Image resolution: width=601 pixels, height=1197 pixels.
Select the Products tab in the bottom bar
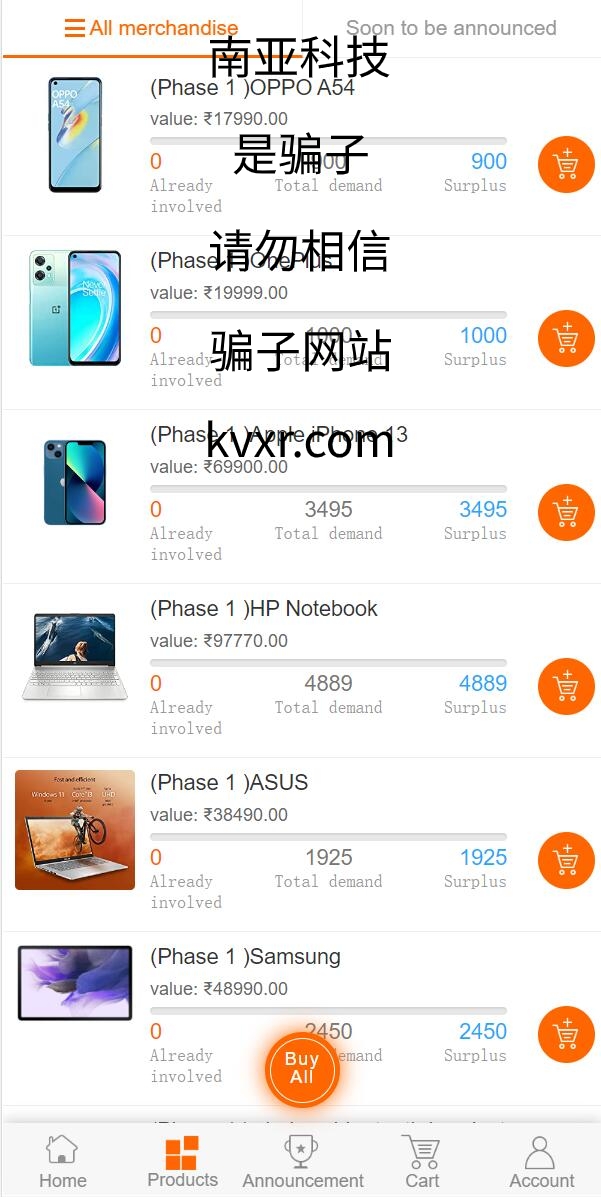point(182,1161)
